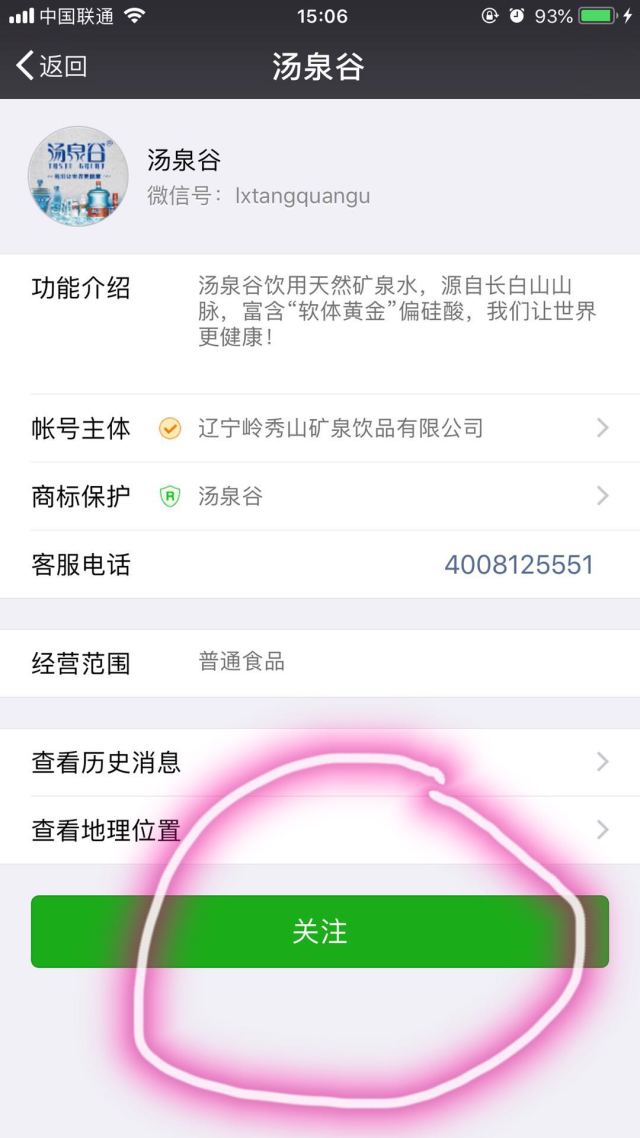Go back using the 返回 button
This screenshot has width=640, height=1138.
point(52,67)
